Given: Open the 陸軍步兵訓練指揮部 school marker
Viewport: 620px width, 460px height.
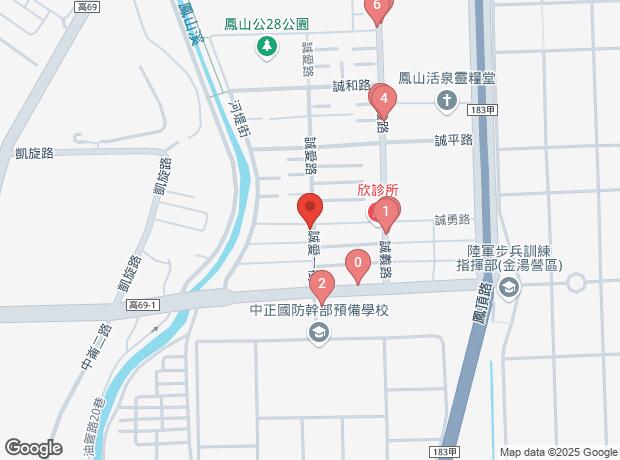Looking at the screenshot, I should (x=509, y=289).
